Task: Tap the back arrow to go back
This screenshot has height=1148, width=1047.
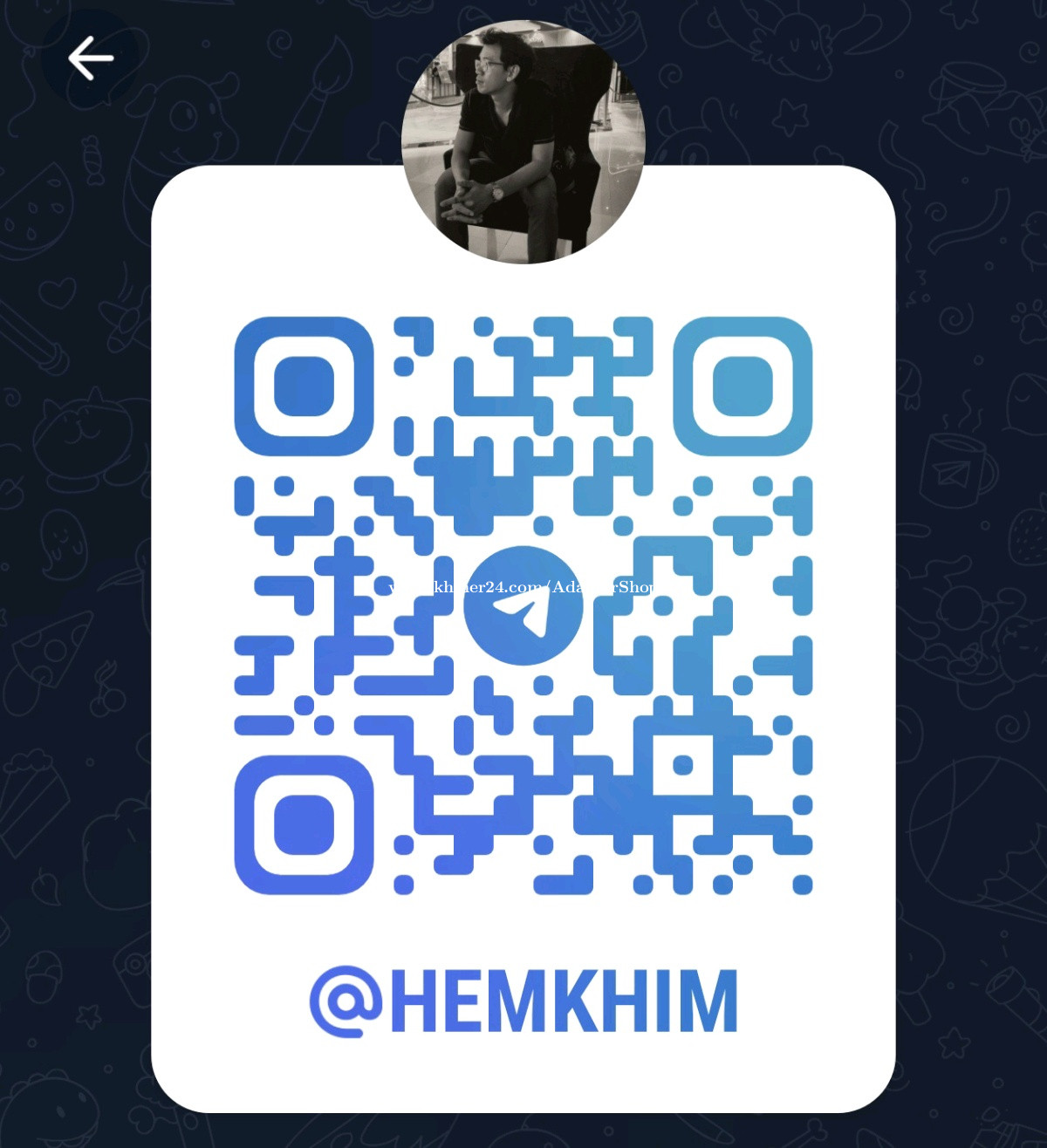Action: pyautogui.click(x=91, y=58)
